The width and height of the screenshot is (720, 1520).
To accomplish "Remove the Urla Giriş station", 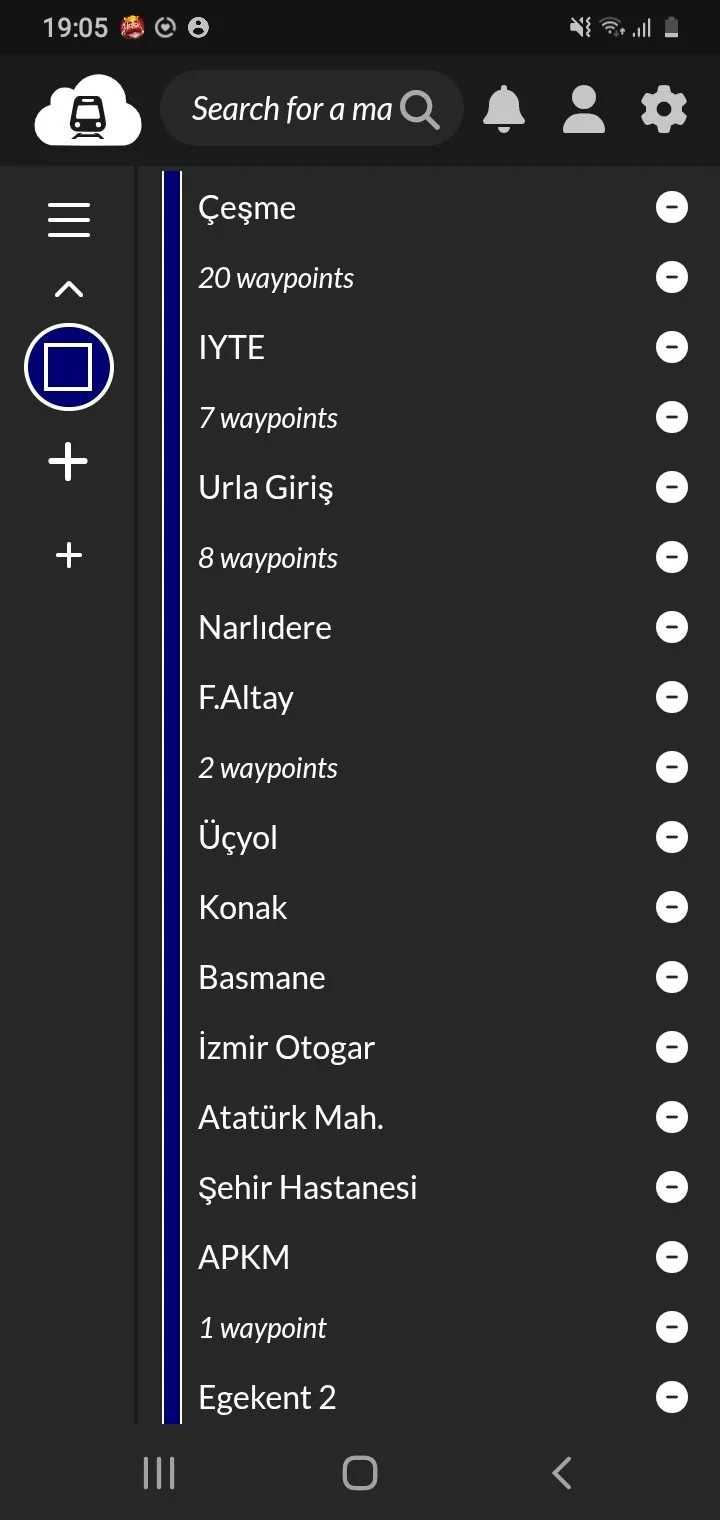I will tap(671, 487).
